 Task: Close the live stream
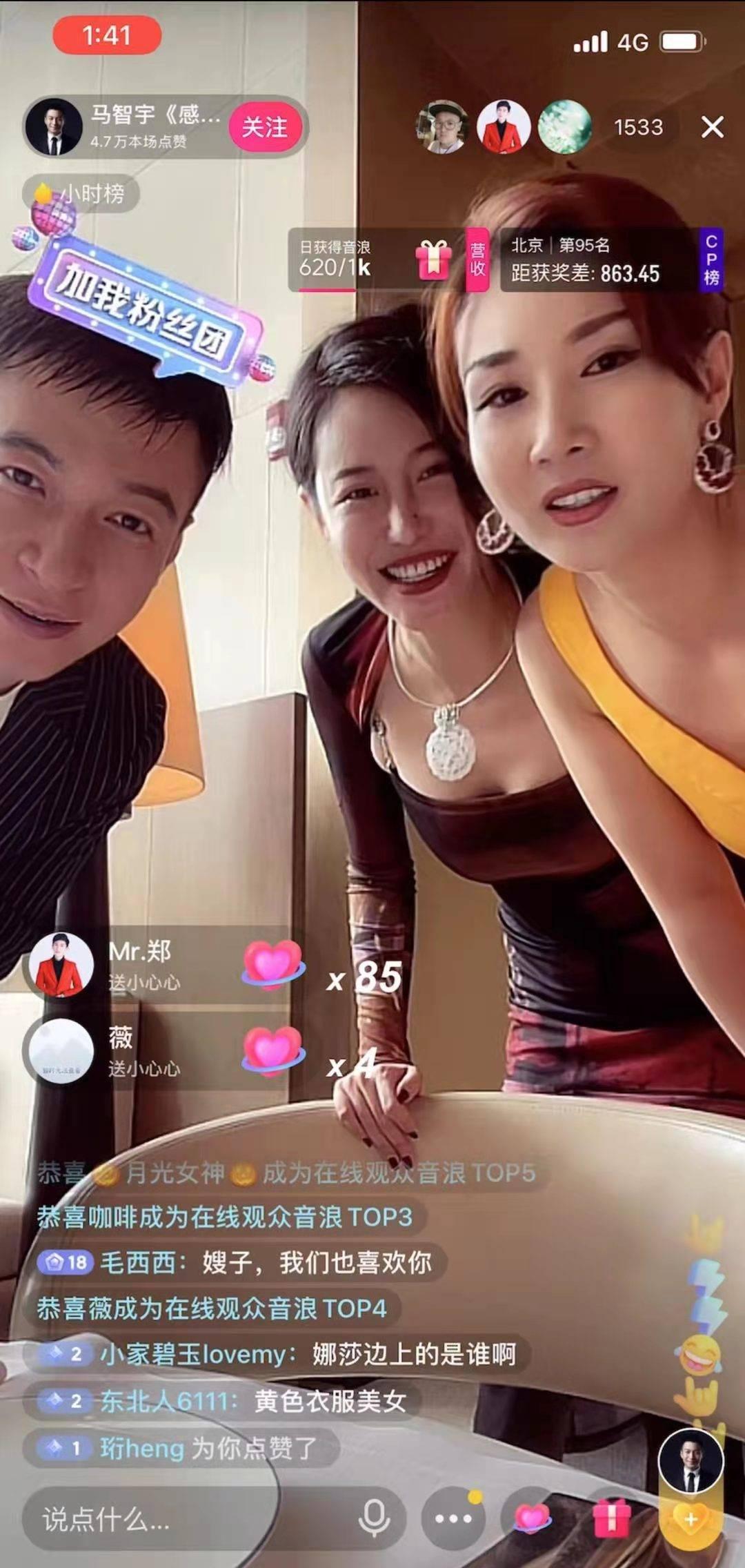coord(712,127)
